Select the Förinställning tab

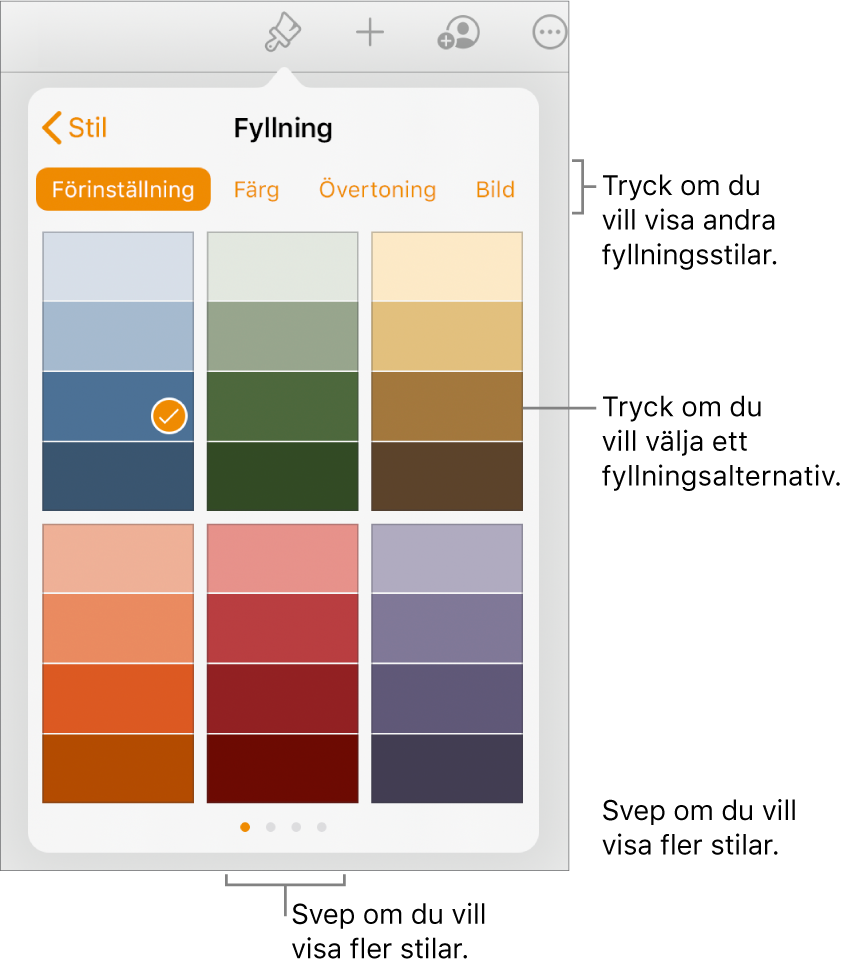click(x=123, y=189)
